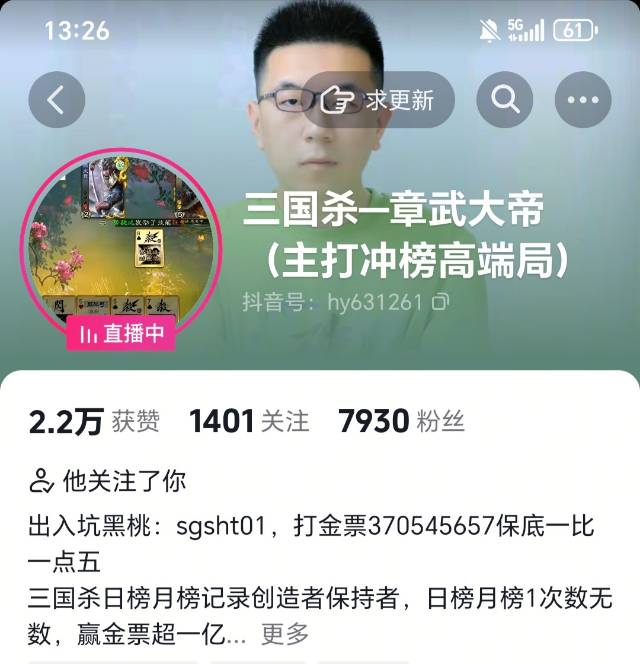This screenshot has height=664, width=640.
Task: View the 7930 粉丝 followers list
Action: pos(401,422)
